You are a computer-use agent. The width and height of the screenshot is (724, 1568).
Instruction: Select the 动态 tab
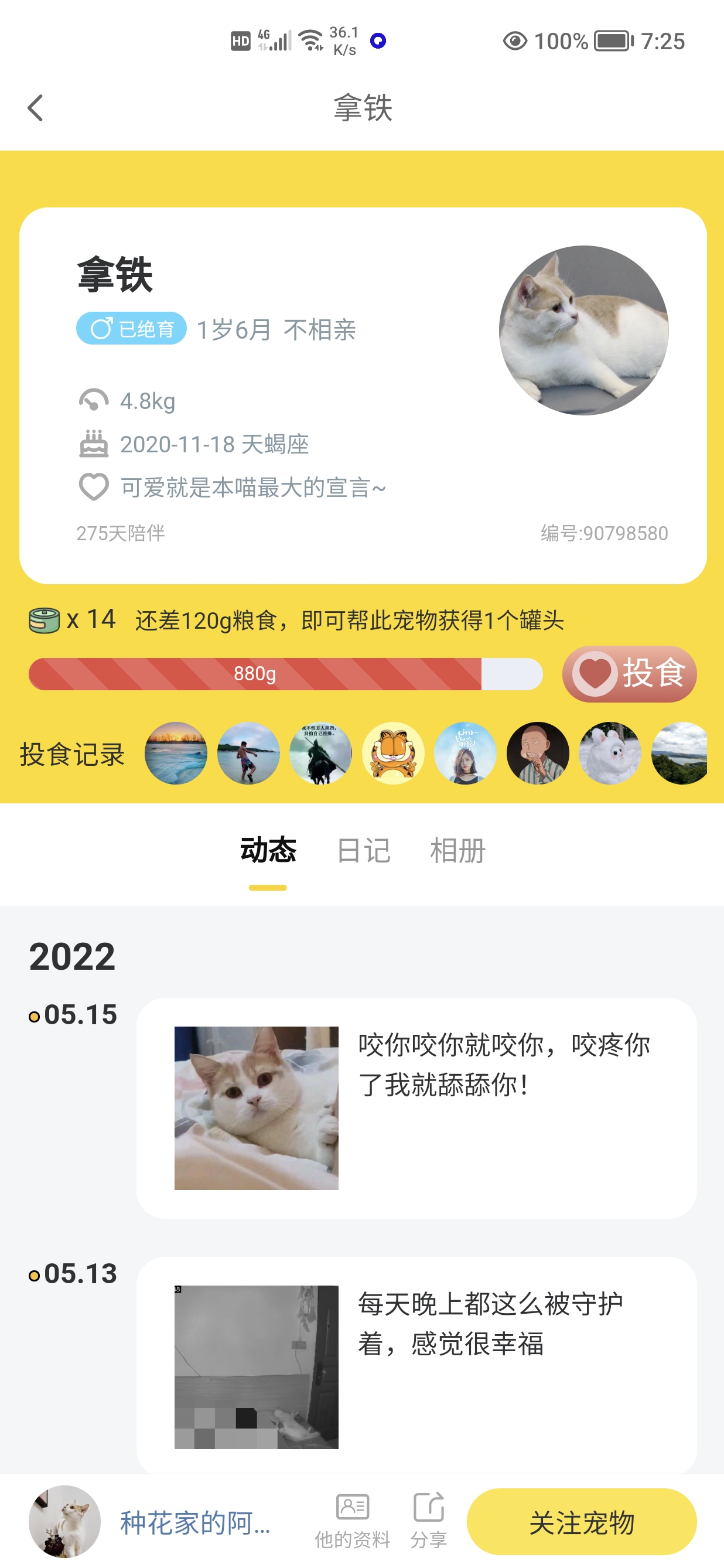click(x=268, y=850)
